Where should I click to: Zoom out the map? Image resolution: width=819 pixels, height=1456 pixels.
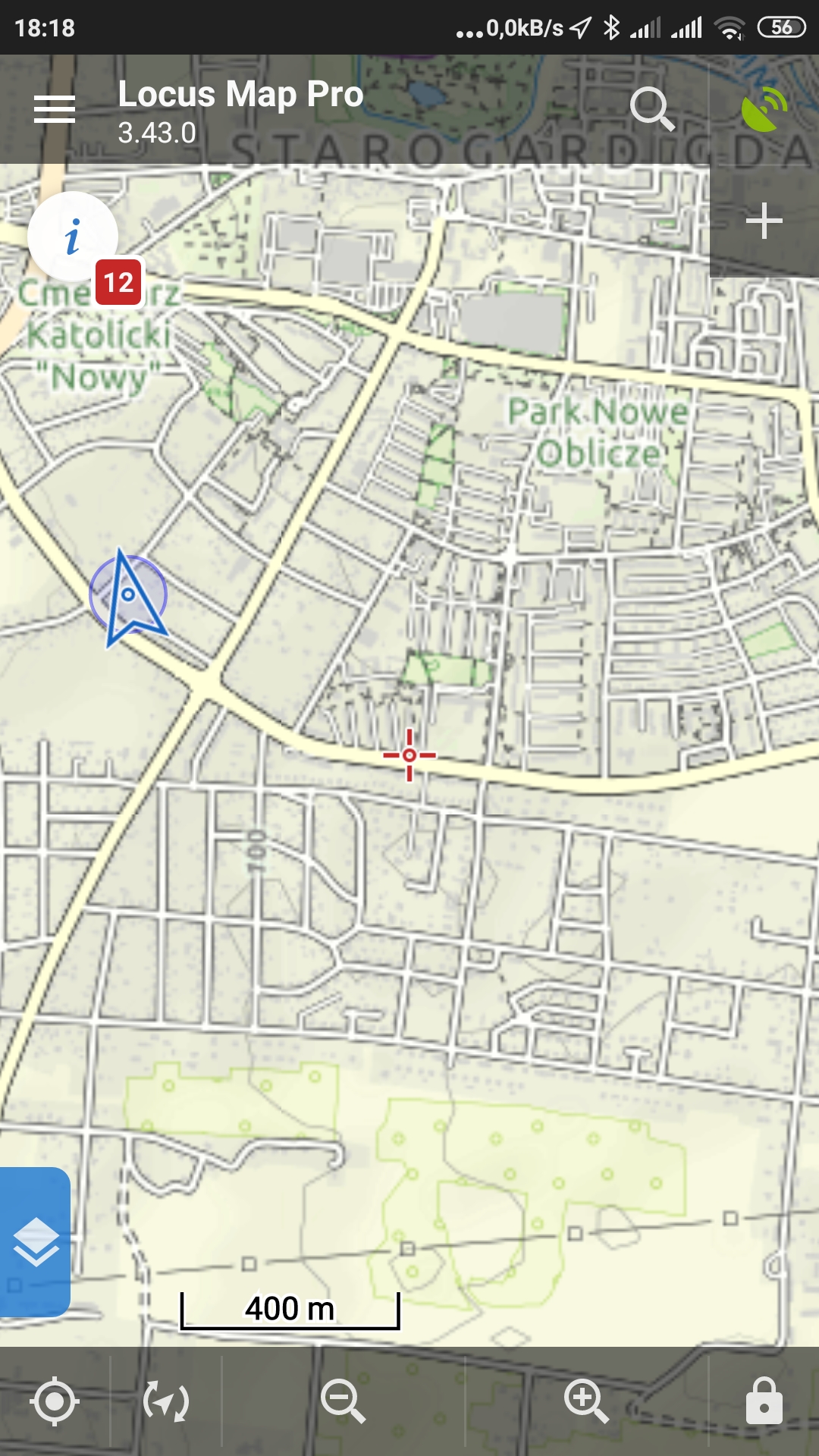click(x=343, y=1401)
